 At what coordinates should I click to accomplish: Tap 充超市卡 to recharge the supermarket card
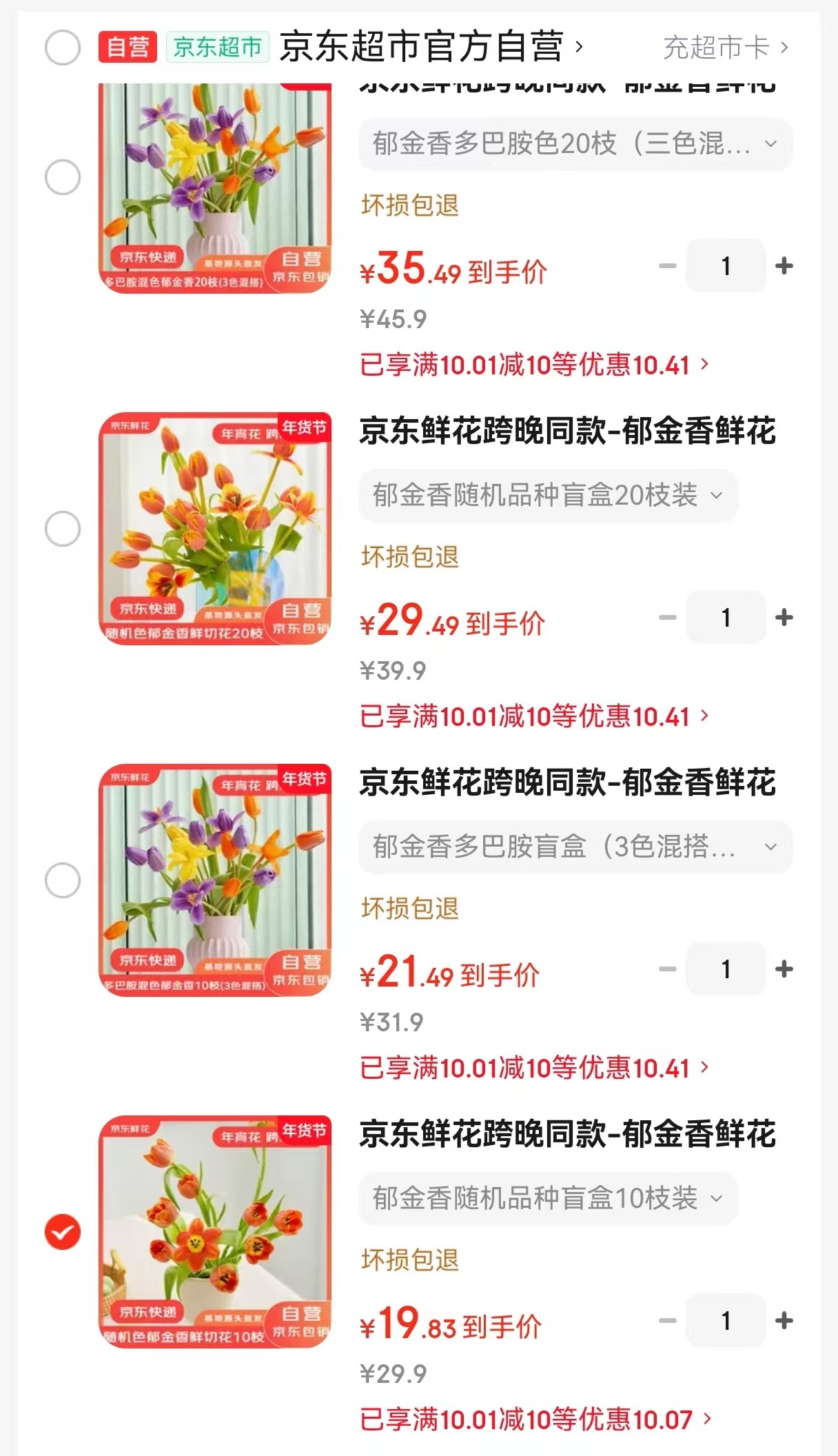tap(724, 48)
